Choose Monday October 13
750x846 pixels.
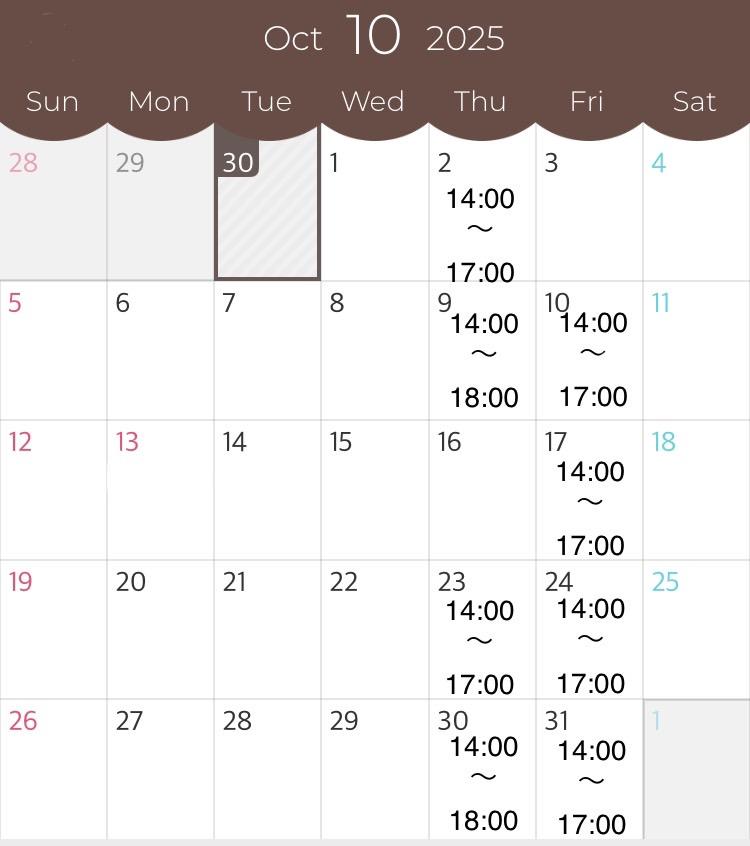[160, 490]
